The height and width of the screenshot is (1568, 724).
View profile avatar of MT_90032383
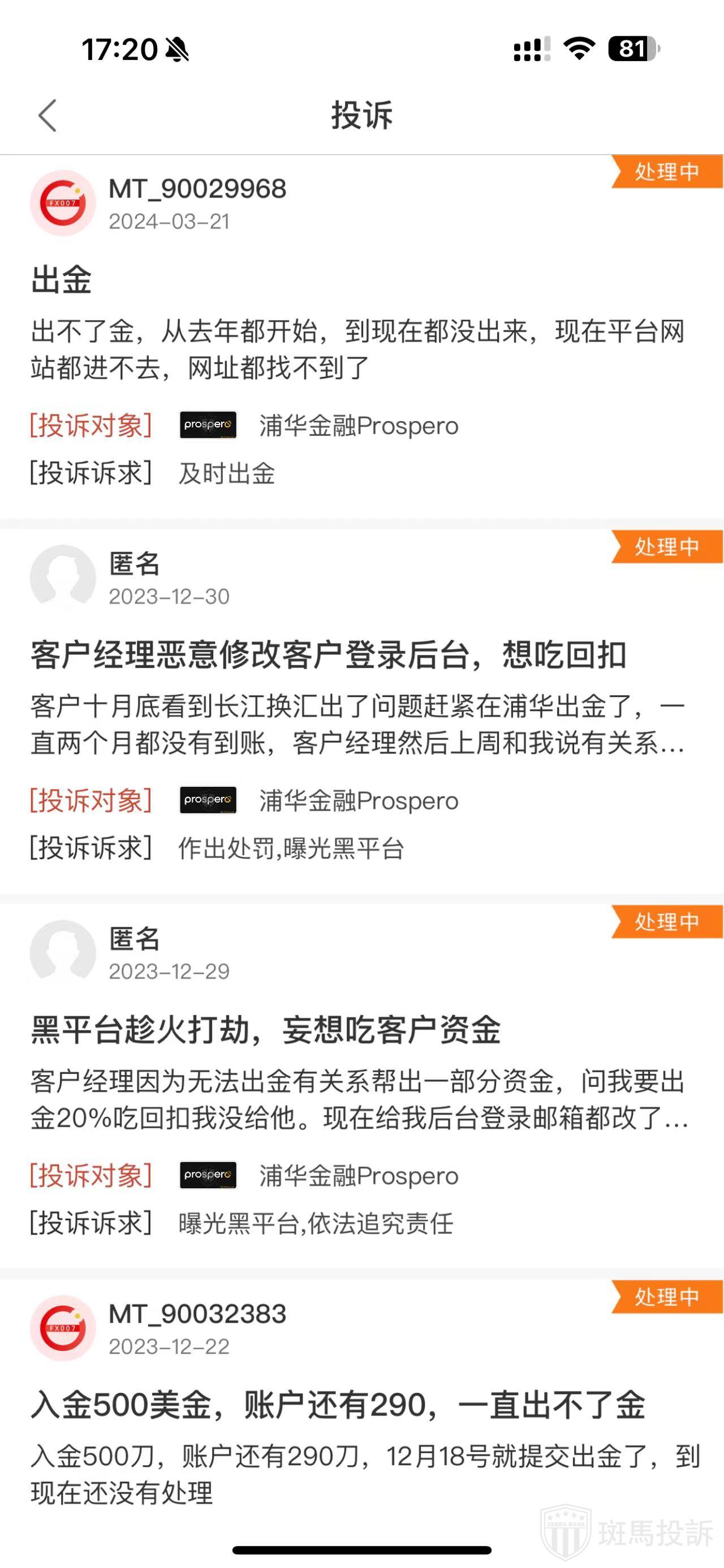[63, 1328]
